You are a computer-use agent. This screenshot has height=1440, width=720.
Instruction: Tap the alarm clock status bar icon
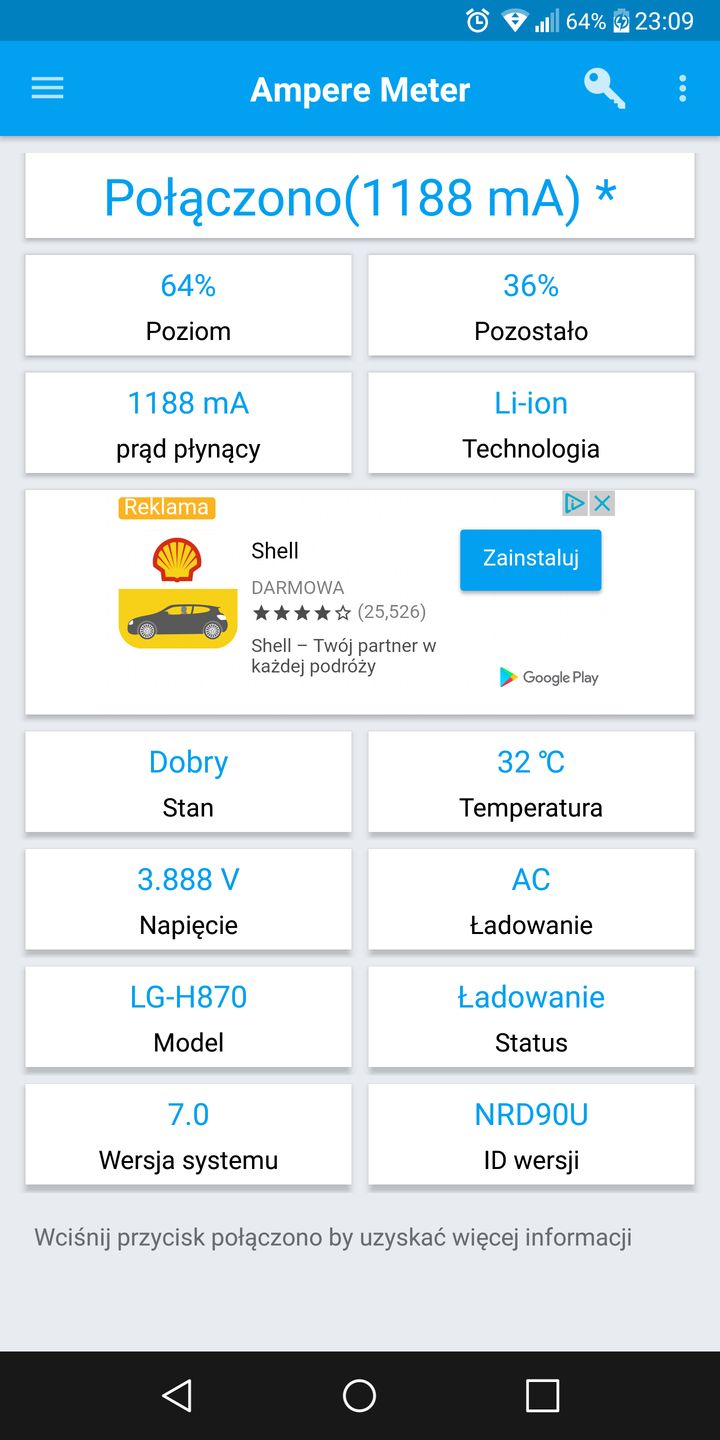point(480,19)
